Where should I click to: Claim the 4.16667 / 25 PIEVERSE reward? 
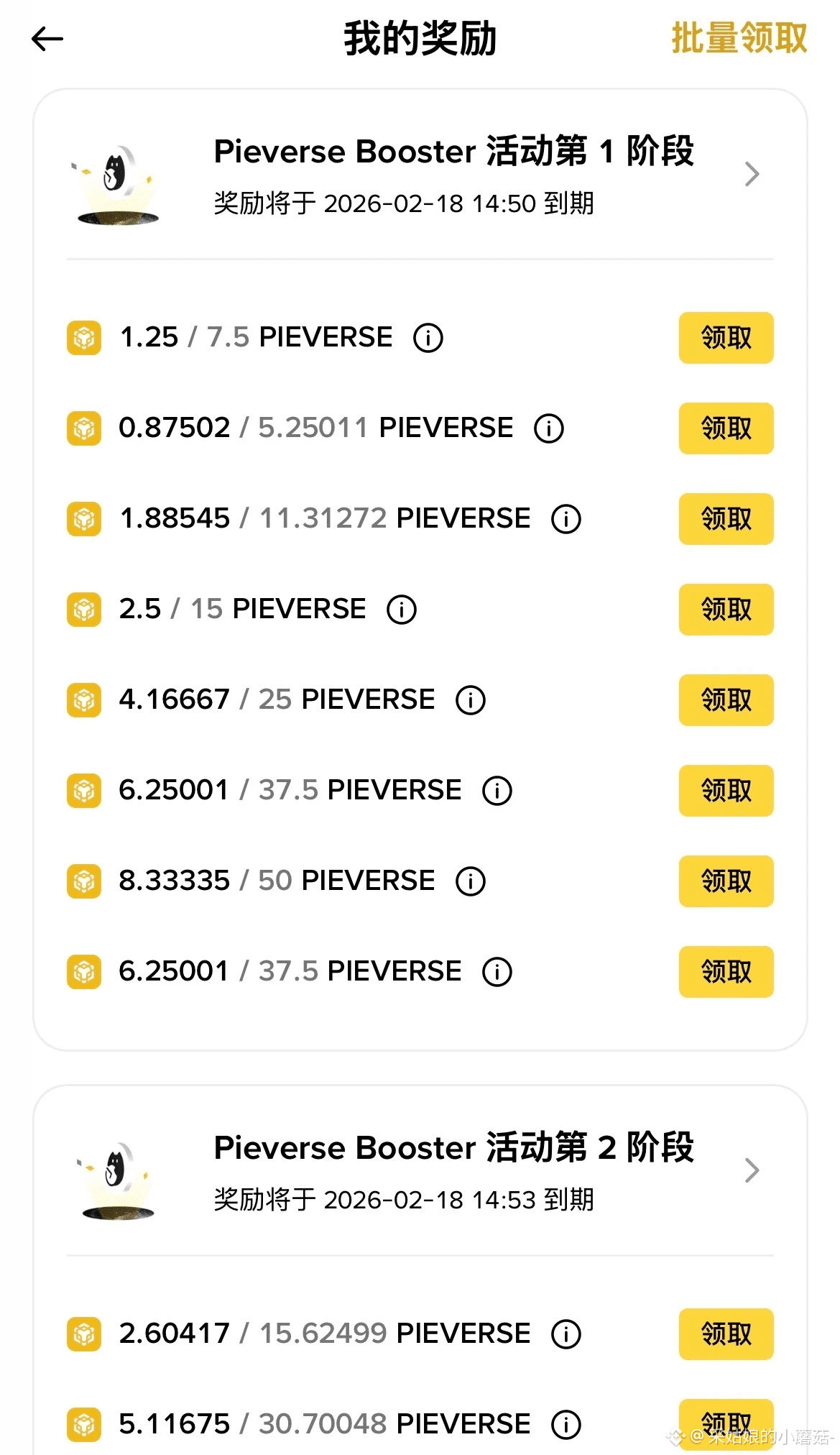click(726, 700)
